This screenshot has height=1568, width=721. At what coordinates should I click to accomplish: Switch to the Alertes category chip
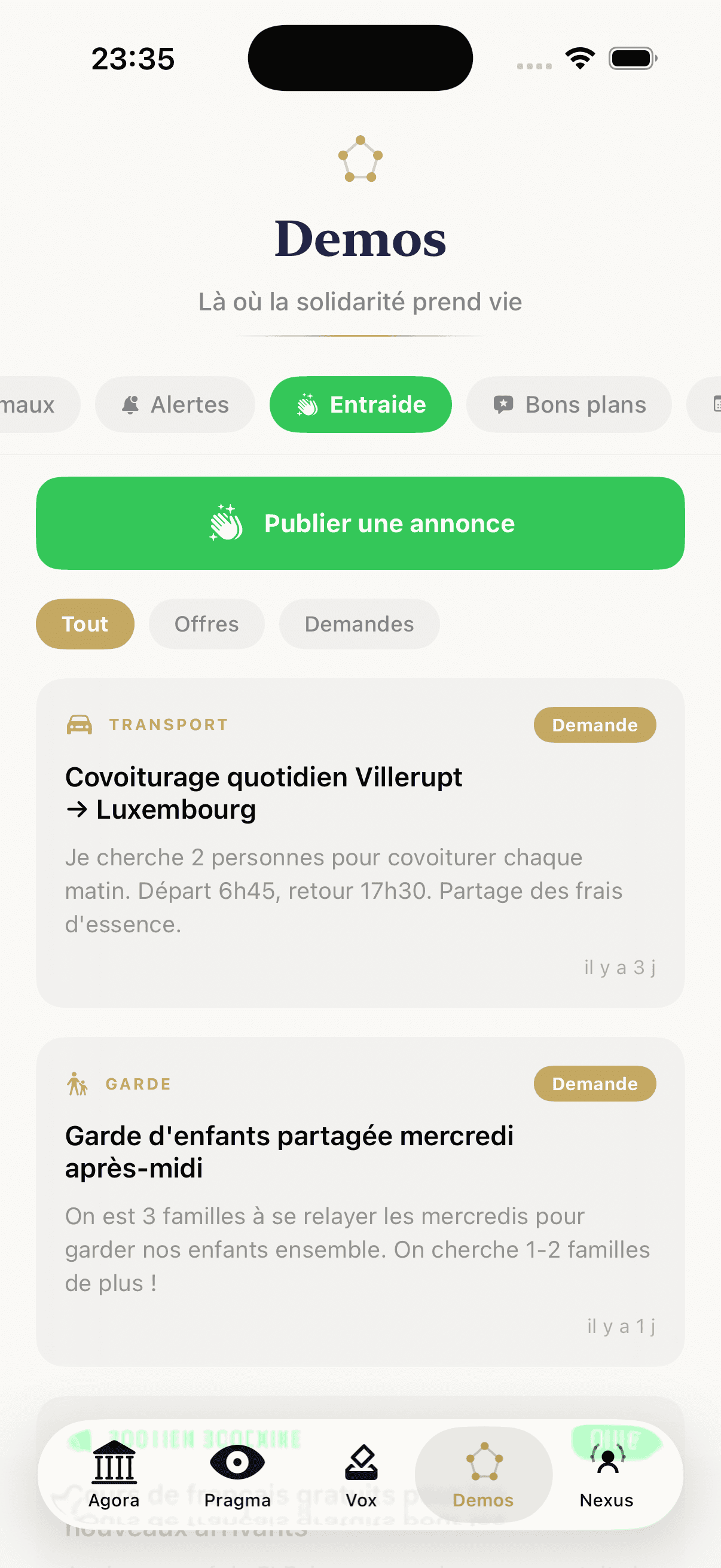(175, 405)
